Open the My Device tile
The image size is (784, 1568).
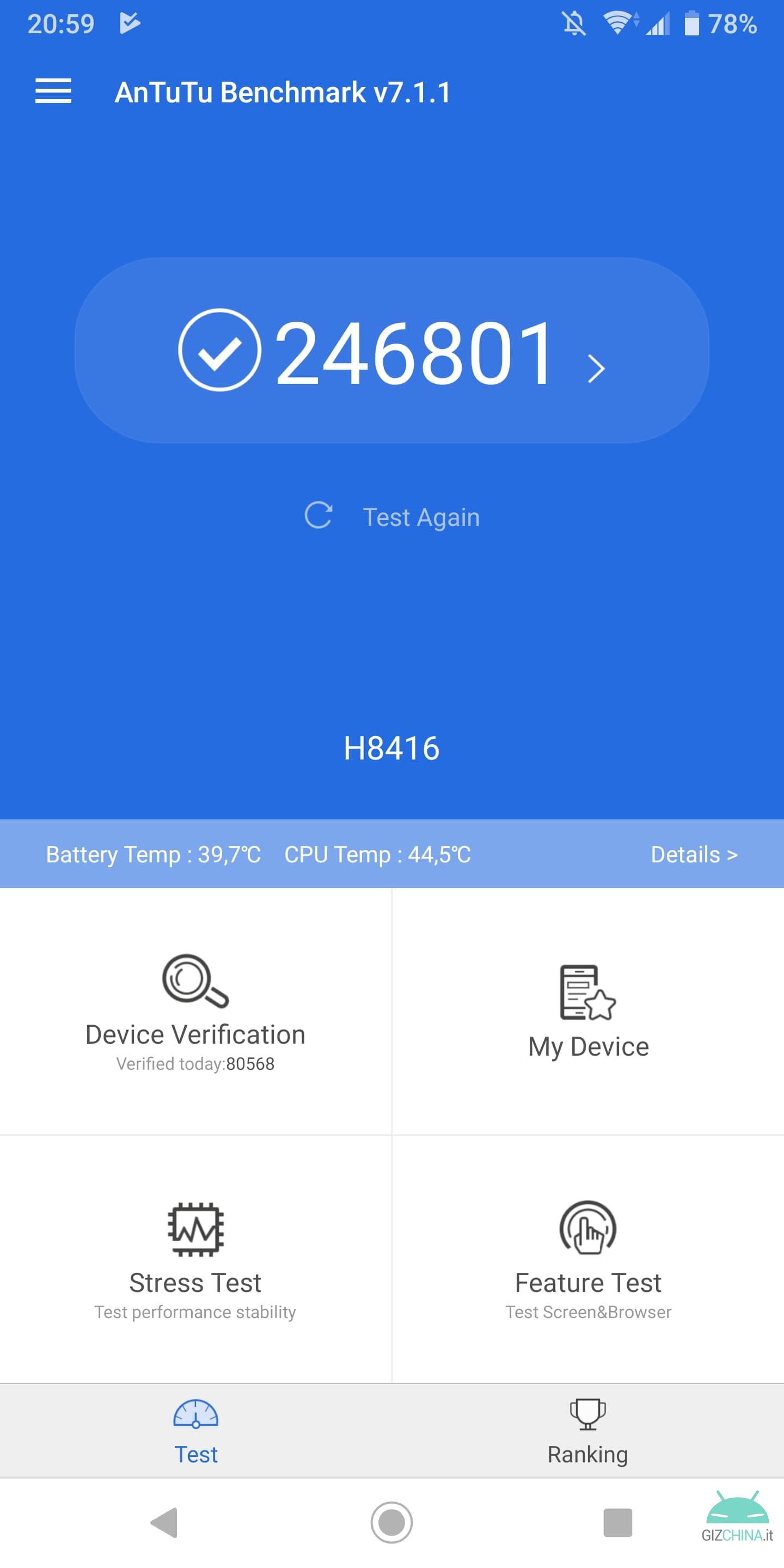coord(588,1011)
